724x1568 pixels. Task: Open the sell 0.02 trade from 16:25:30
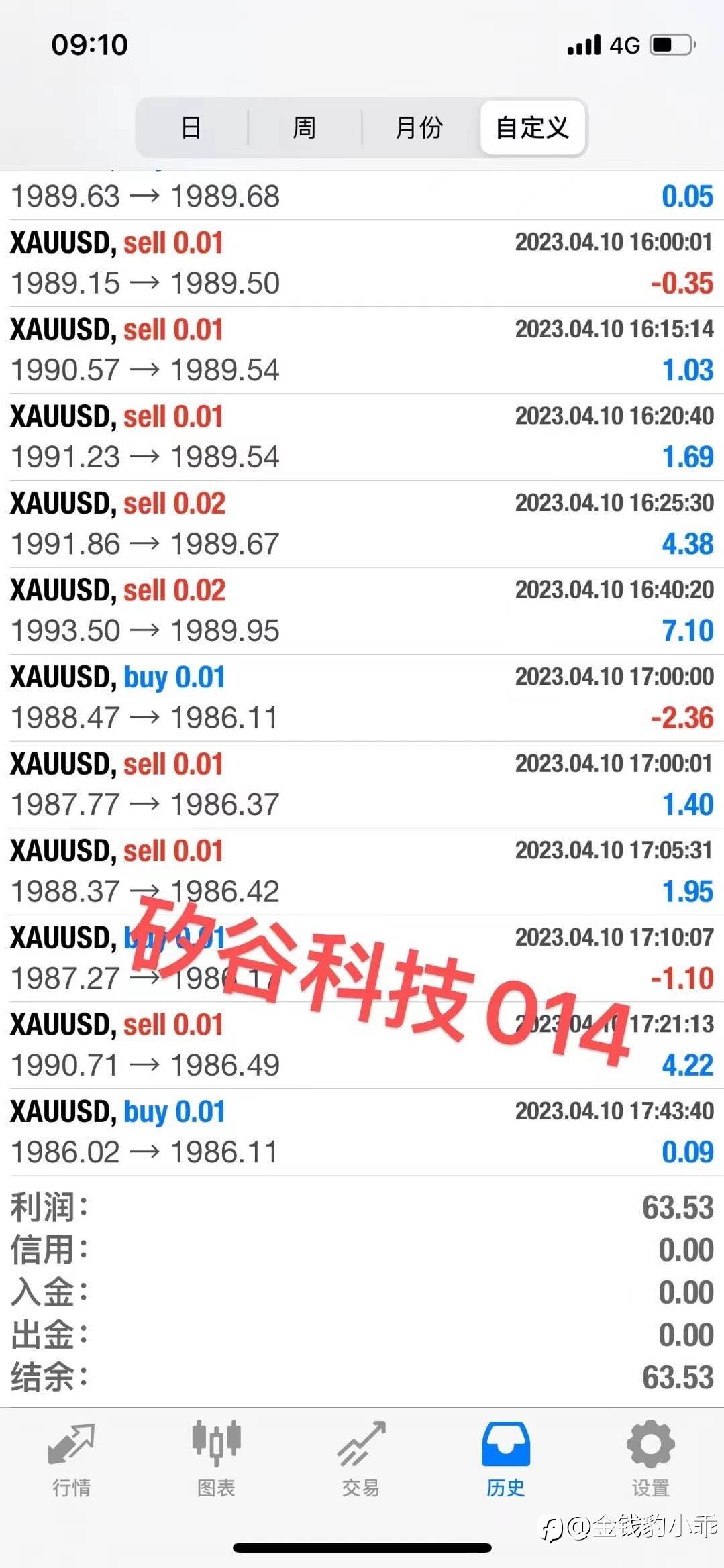362,524
